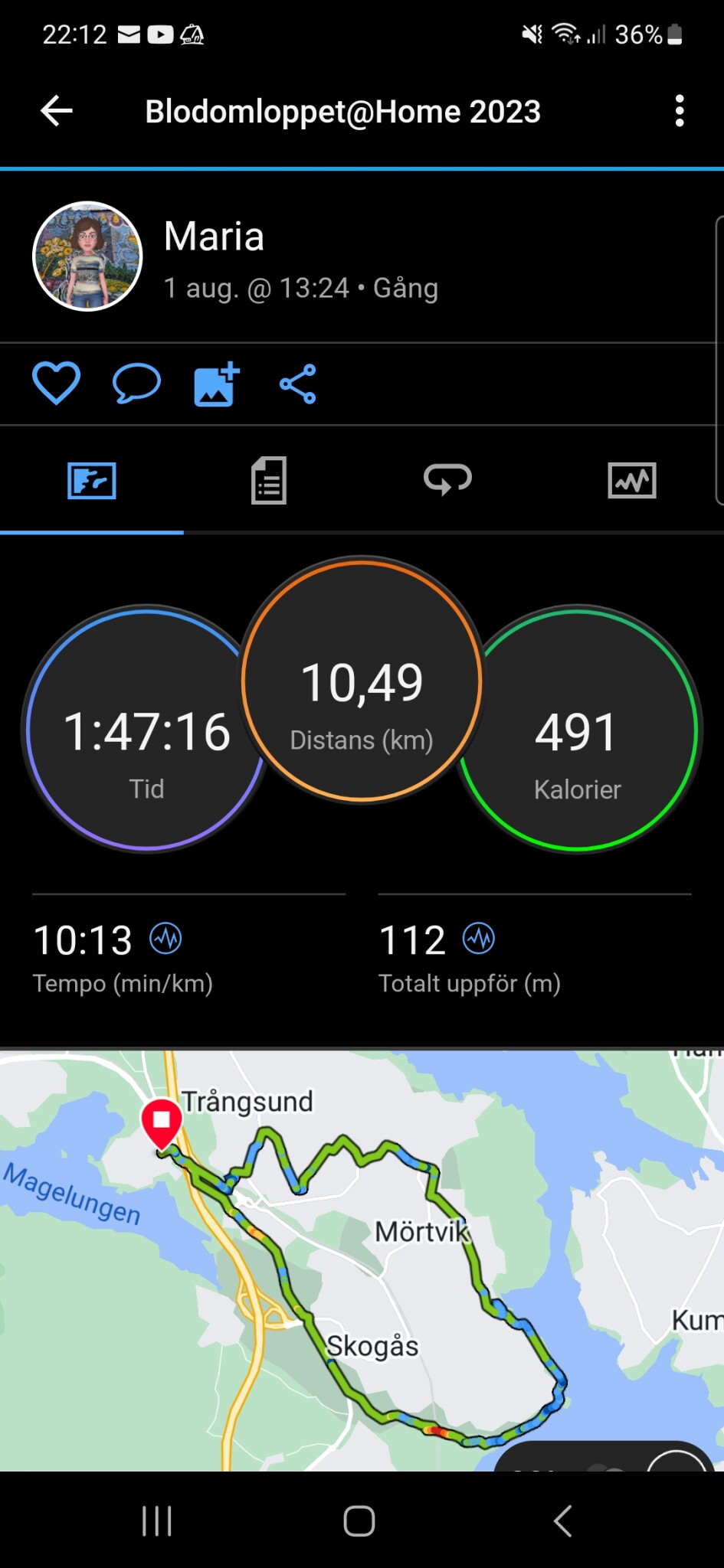Show info for Tempo (min/km)
This screenshot has width=724, height=1568.
165,939
